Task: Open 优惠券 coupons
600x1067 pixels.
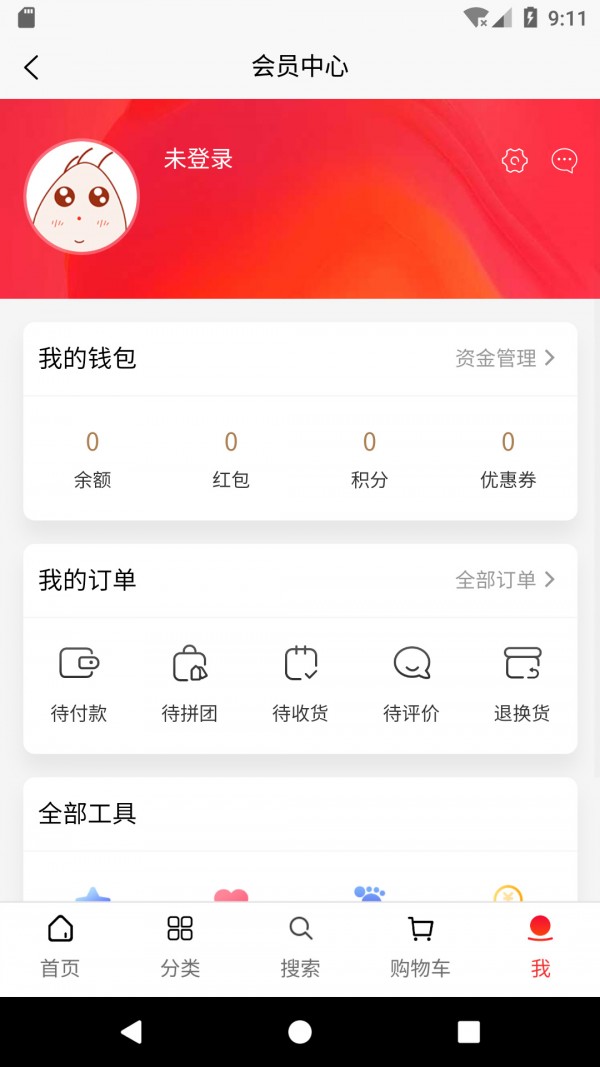Action: pos(508,459)
